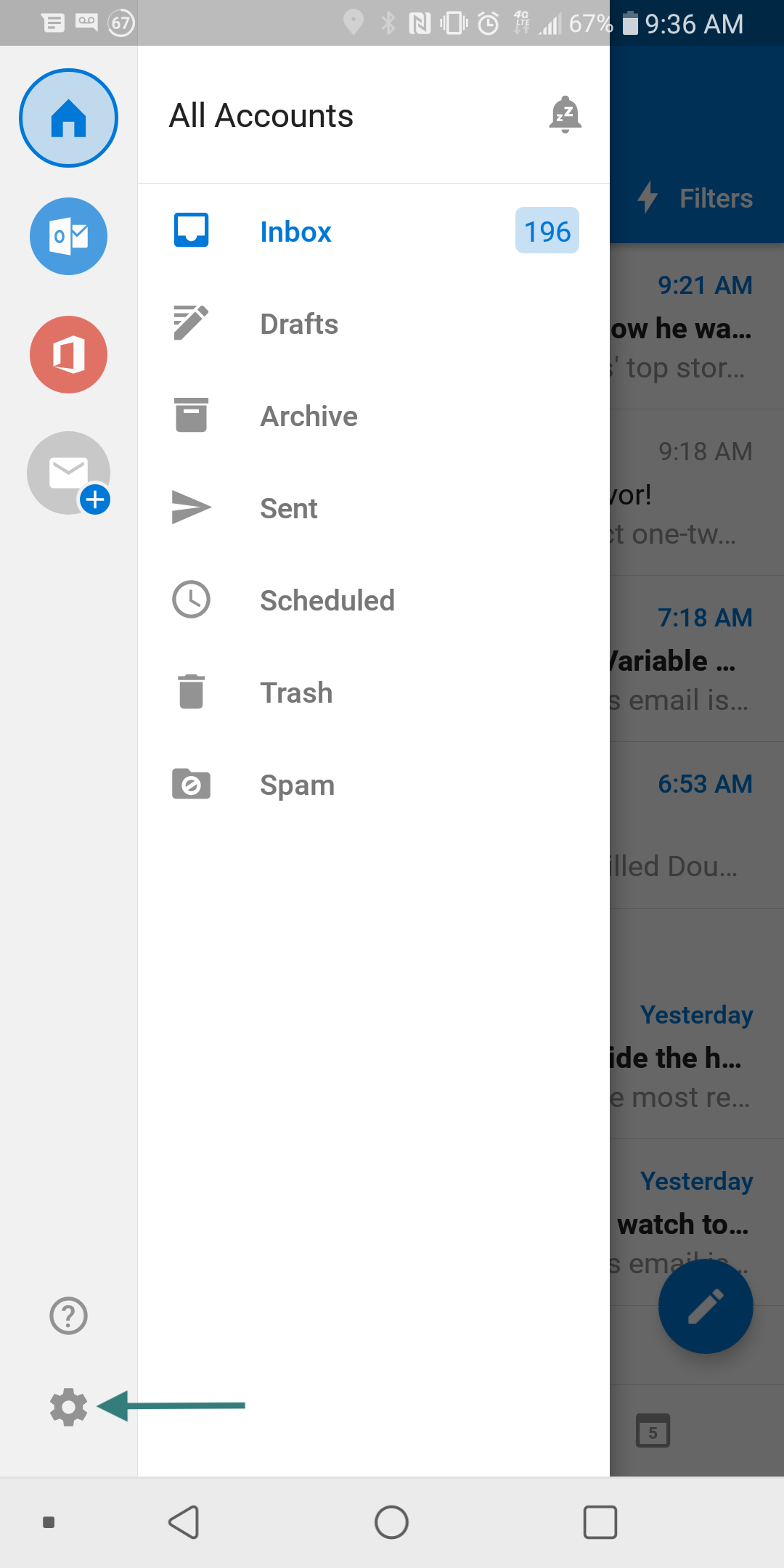
Task: Select the Inbox folder
Action: 295,231
